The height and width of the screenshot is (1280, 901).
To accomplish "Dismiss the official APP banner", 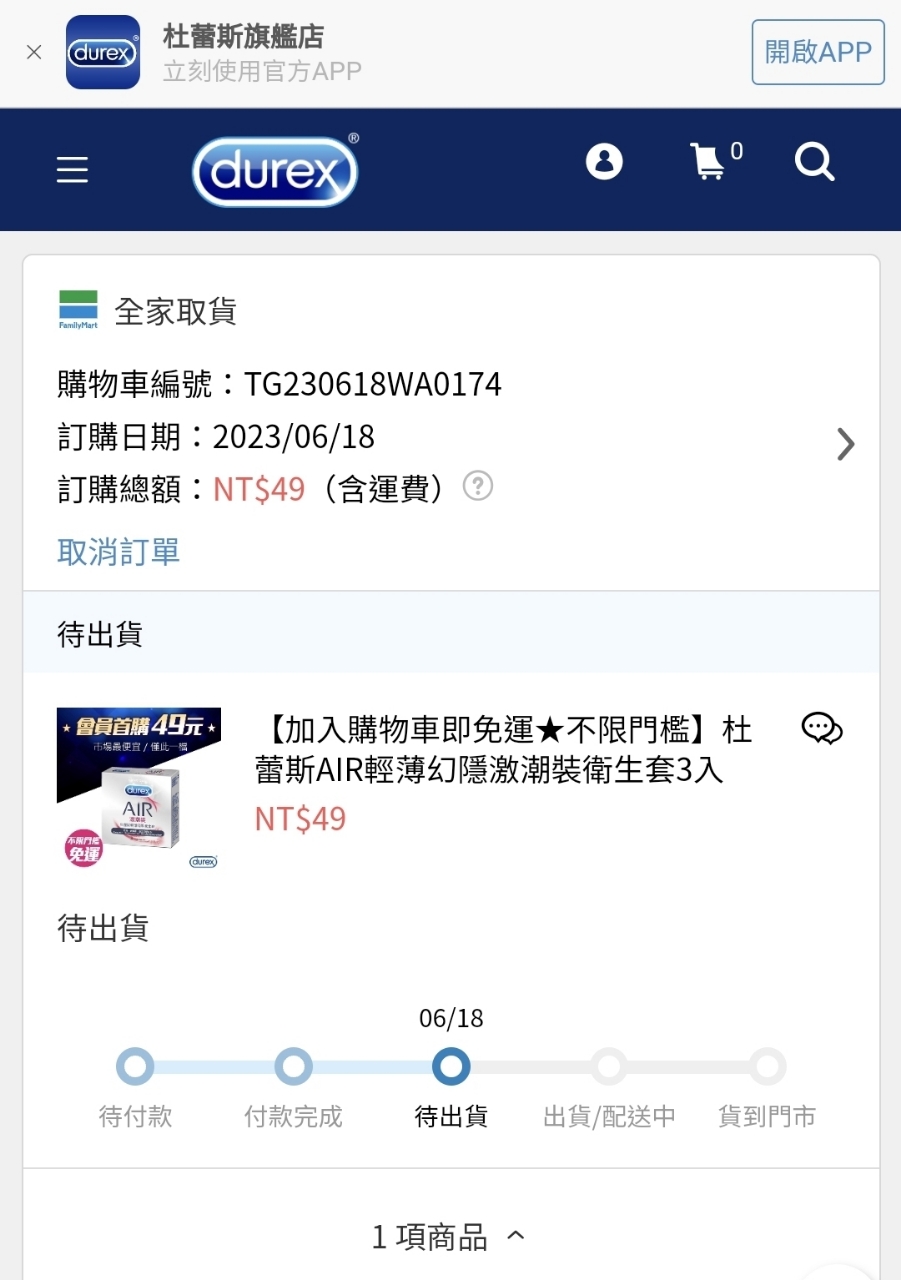I will 34,52.
